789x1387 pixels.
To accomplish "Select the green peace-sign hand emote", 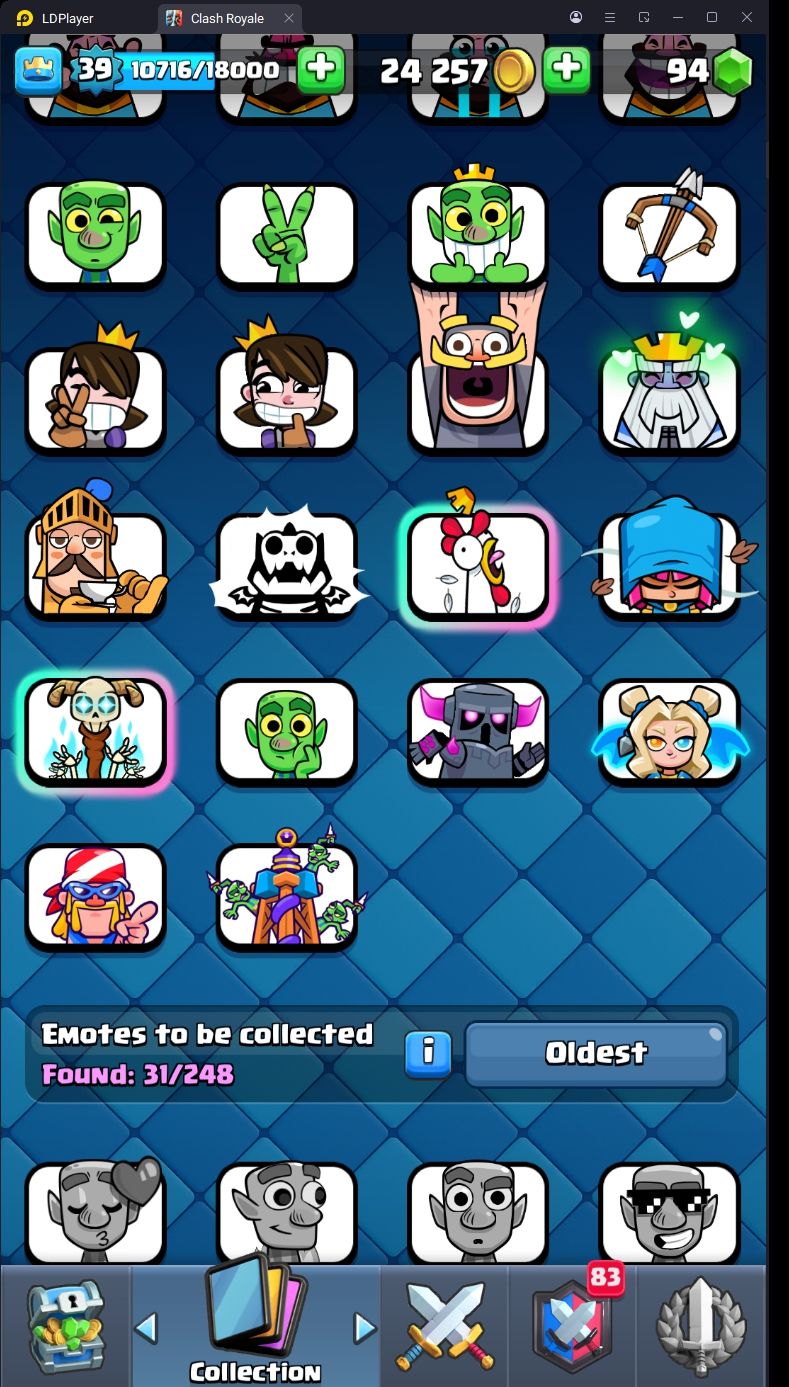I will click(286, 235).
